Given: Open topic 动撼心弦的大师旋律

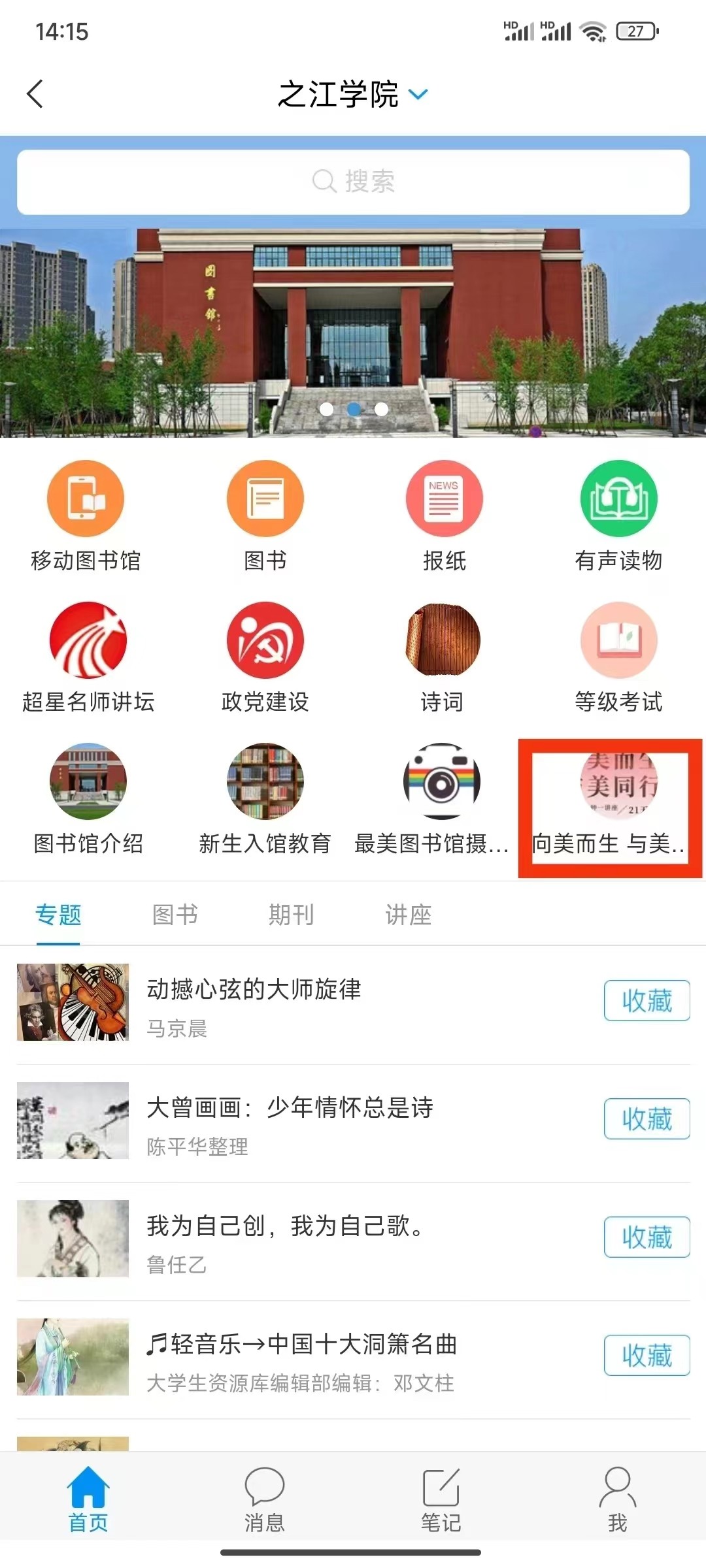Looking at the screenshot, I should click(254, 989).
